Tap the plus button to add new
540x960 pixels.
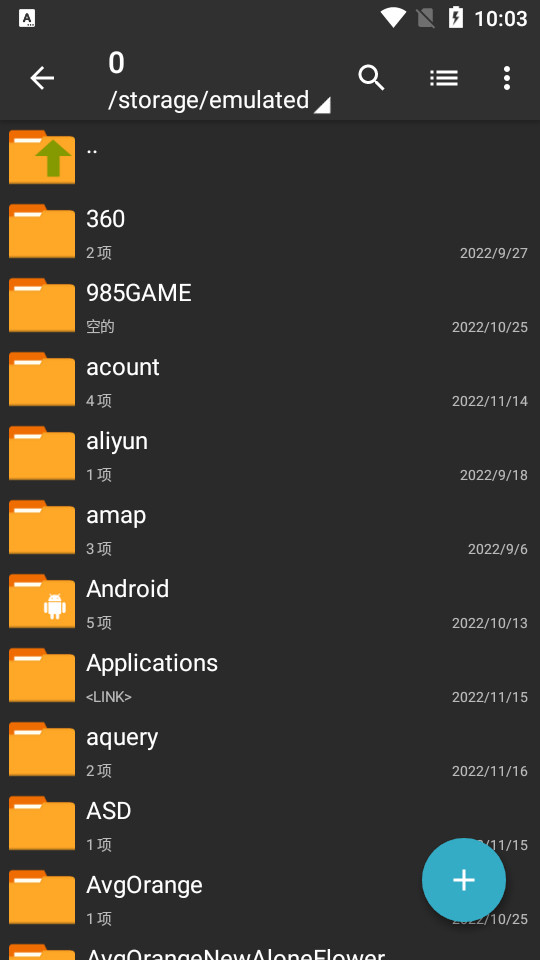click(464, 880)
